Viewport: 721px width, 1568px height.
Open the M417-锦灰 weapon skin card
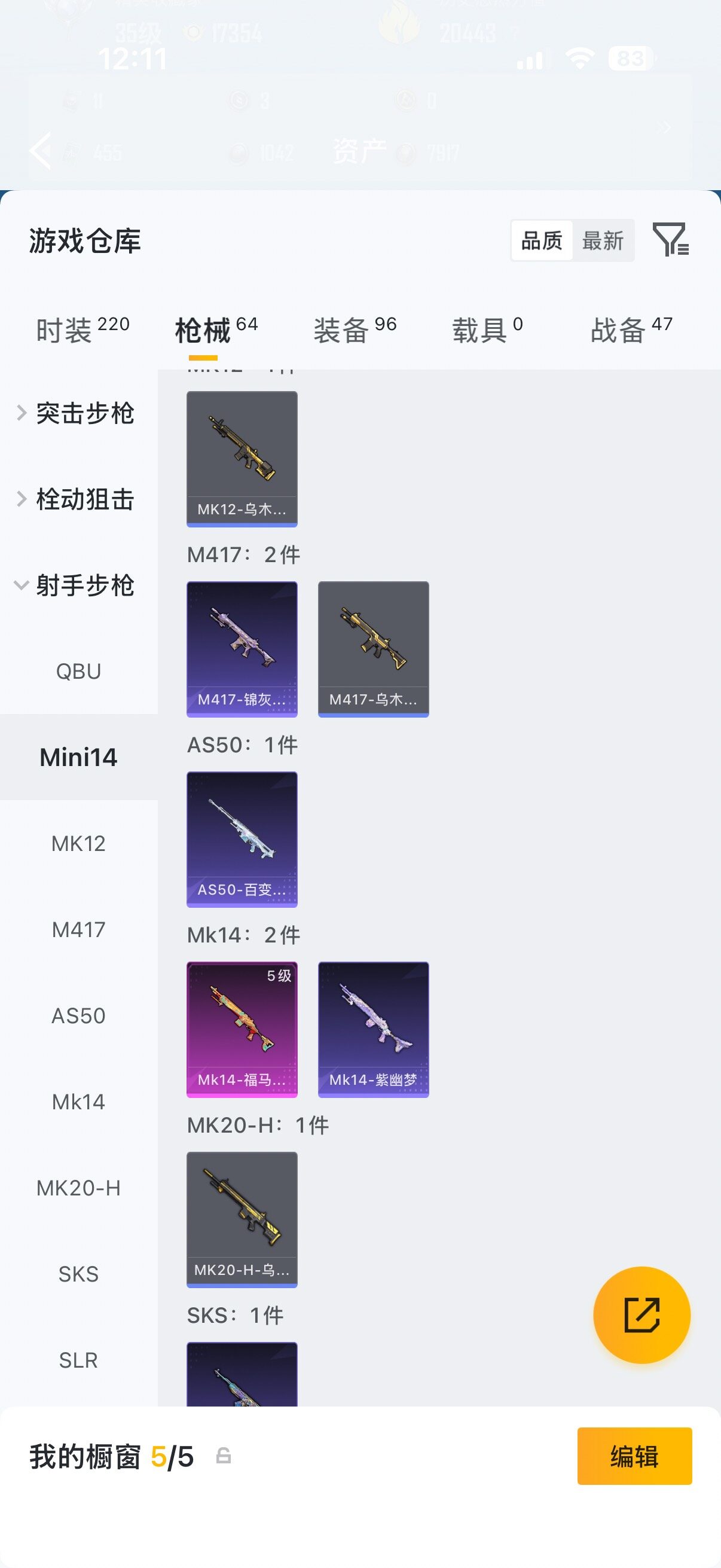242,649
